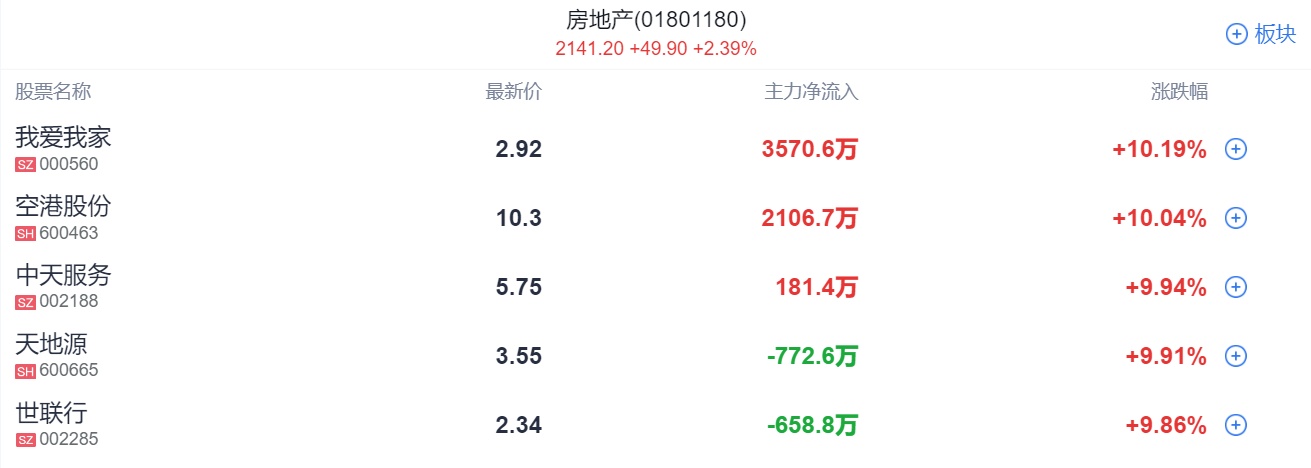The height and width of the screenshot is (468, 1311).
Task: Add 房地产 sector via 板块 button
Action: 1260,34
